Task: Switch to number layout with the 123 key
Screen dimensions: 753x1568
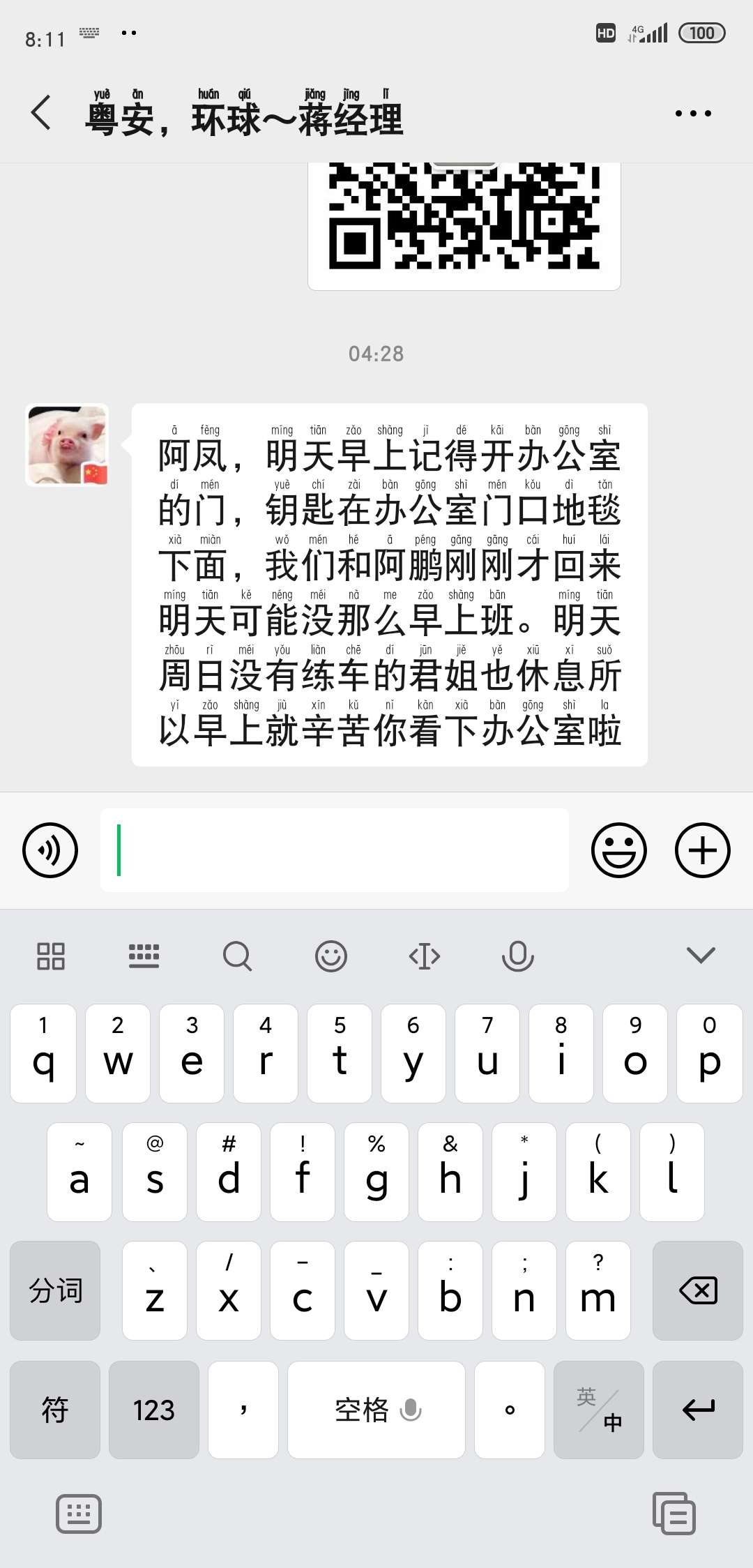Action: coord(154,1409)
